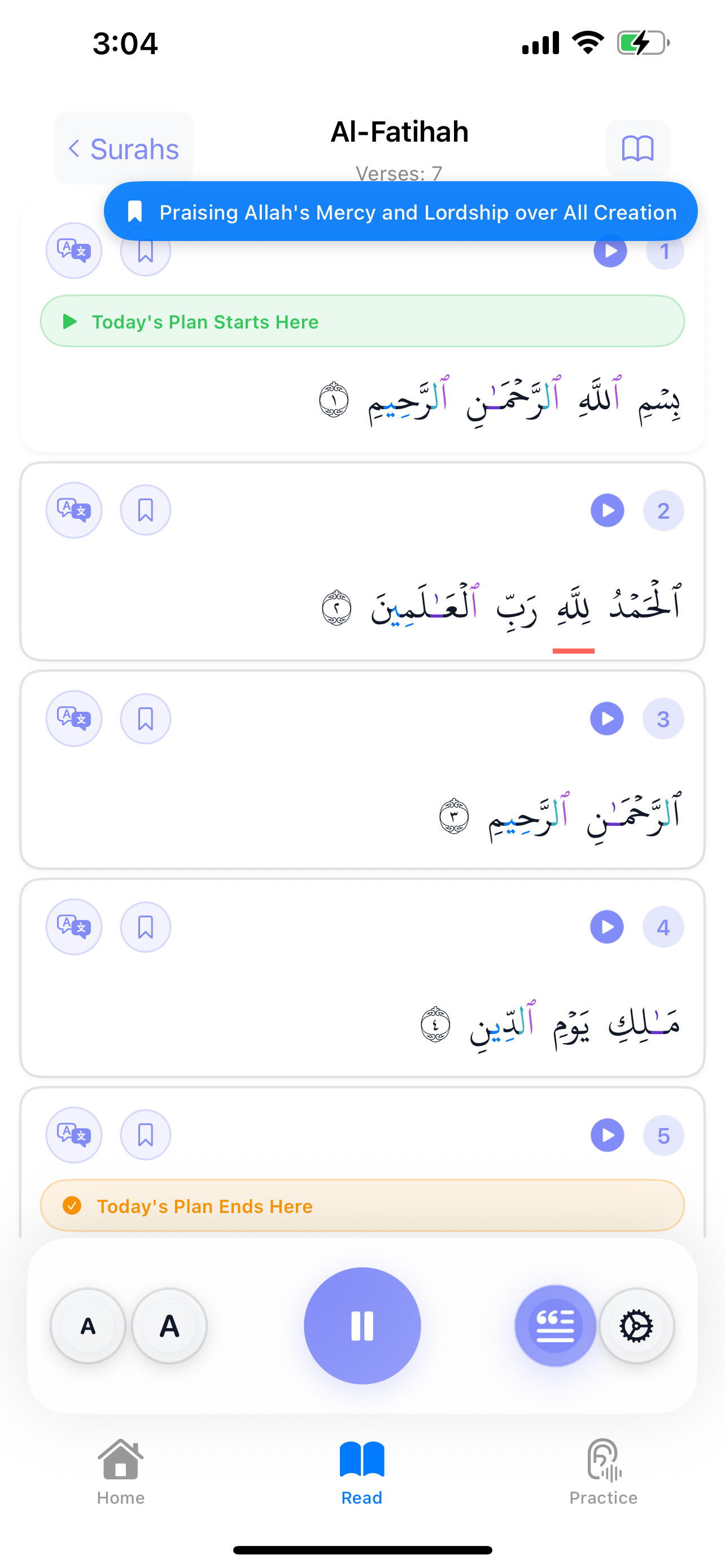
Task: Open Today's Plan Starts Here section
Action: click(362, 321)
